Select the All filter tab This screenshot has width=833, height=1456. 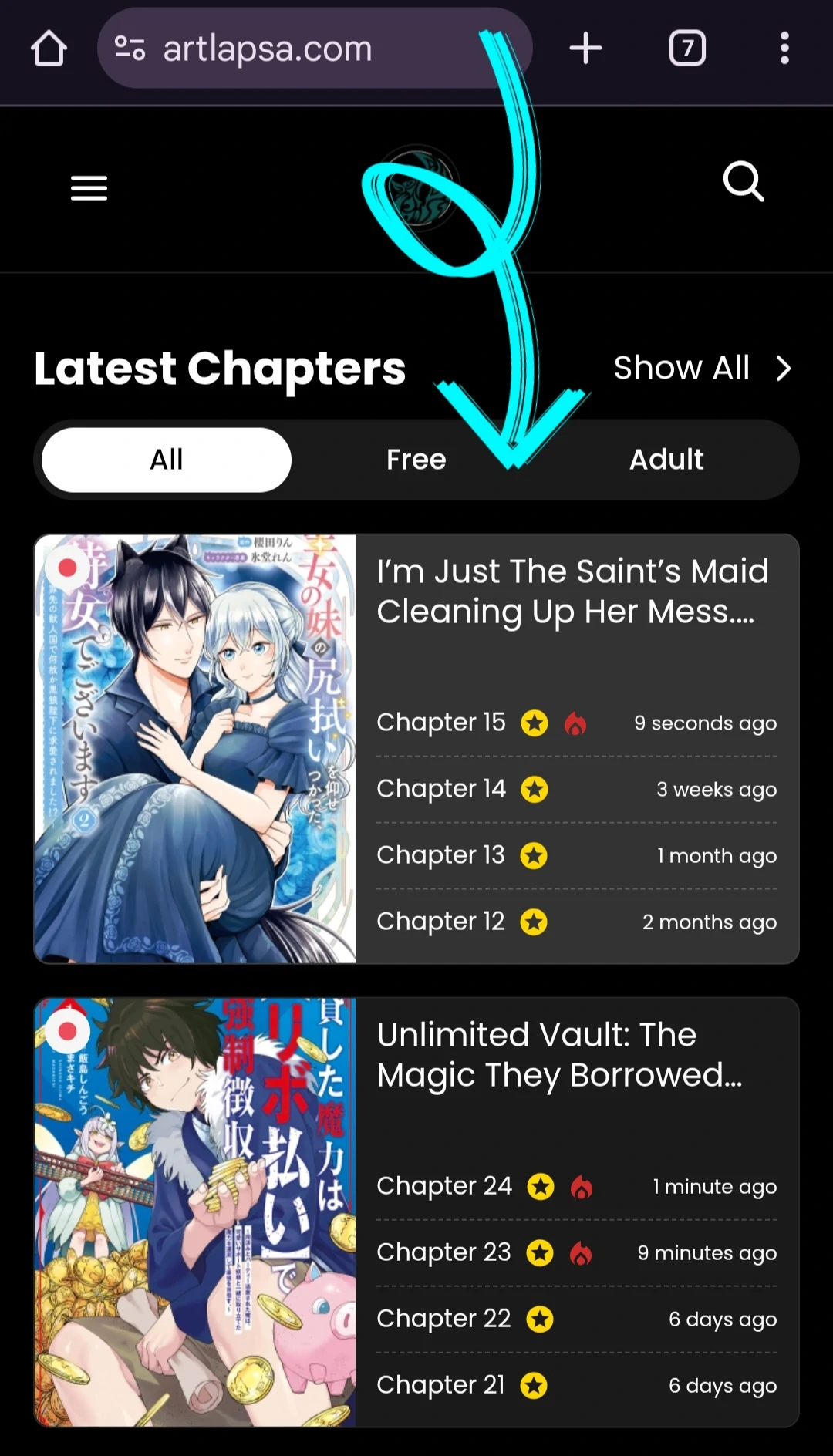[x=167, y=460]
